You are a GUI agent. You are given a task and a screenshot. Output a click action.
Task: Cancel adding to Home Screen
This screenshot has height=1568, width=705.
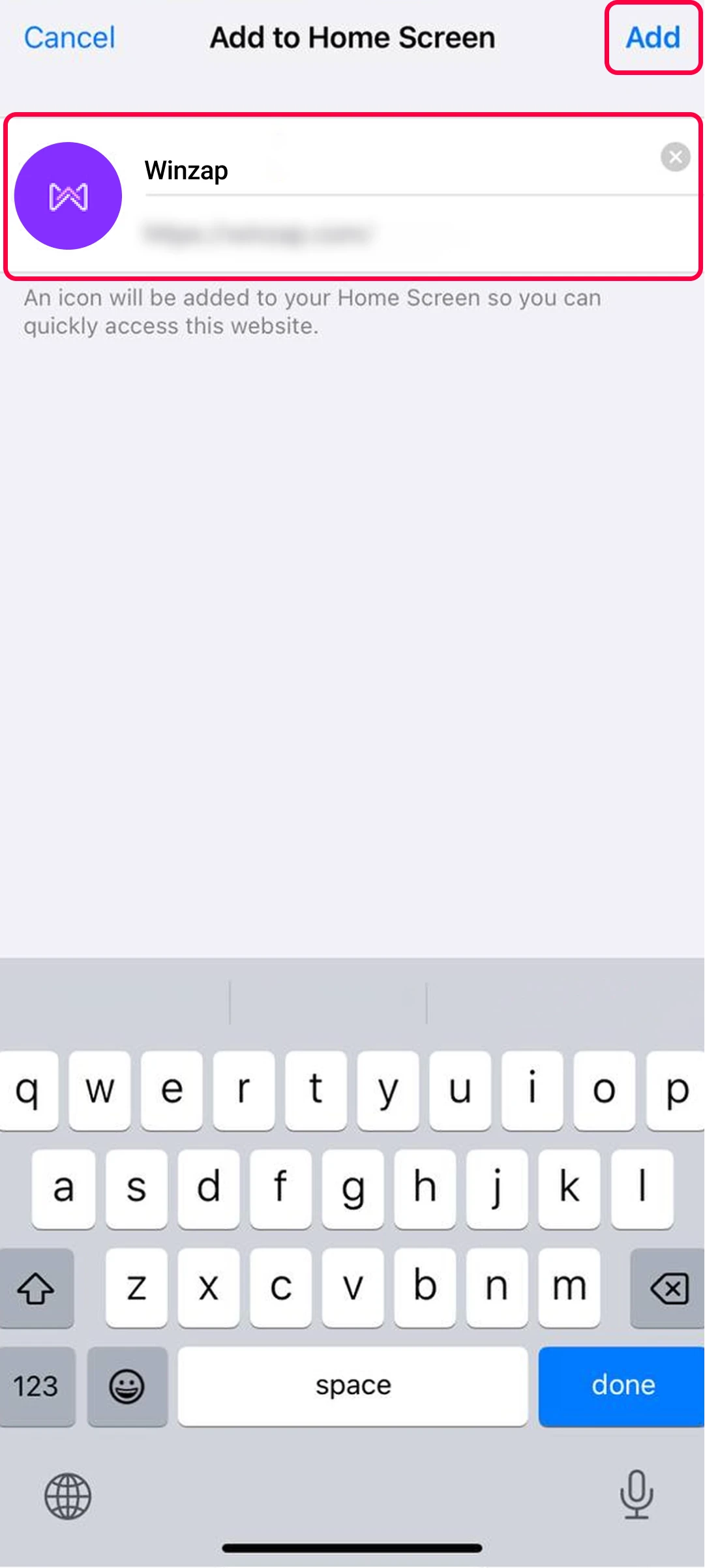69,38
